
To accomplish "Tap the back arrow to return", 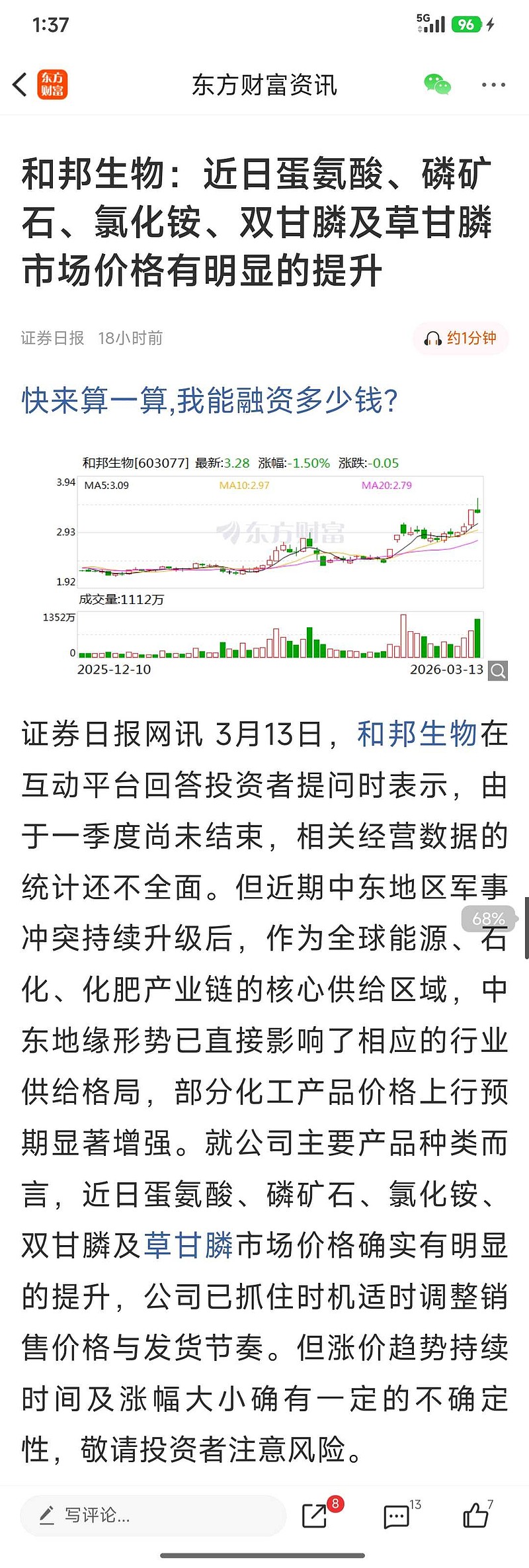I will (19, 85).
